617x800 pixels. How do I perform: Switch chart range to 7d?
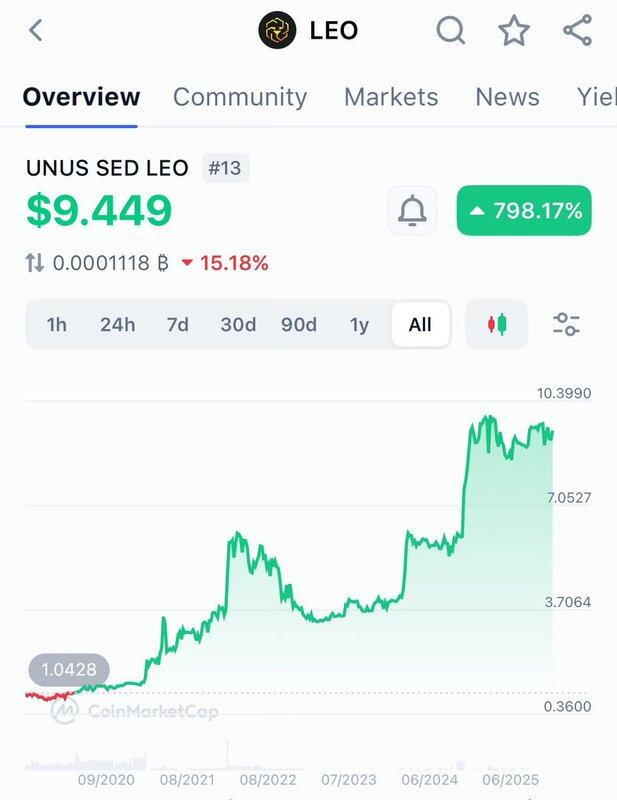point(178,325)
